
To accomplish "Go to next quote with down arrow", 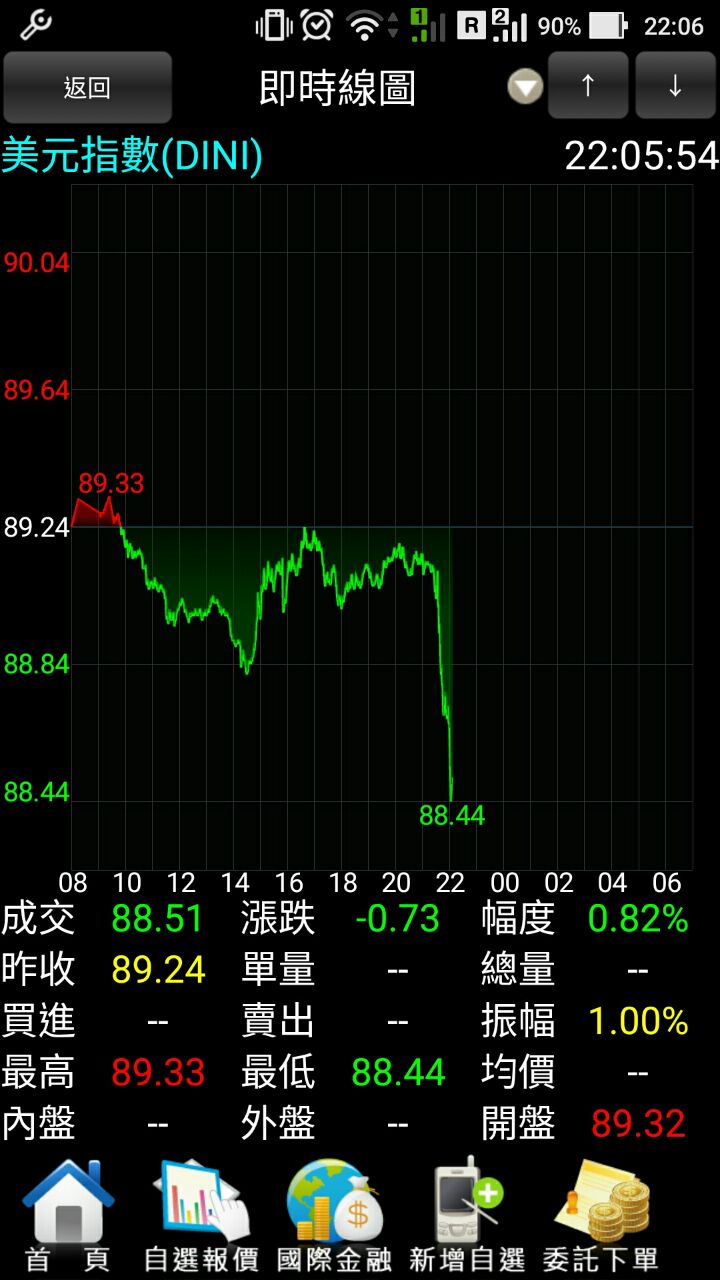I will point(675,87).
